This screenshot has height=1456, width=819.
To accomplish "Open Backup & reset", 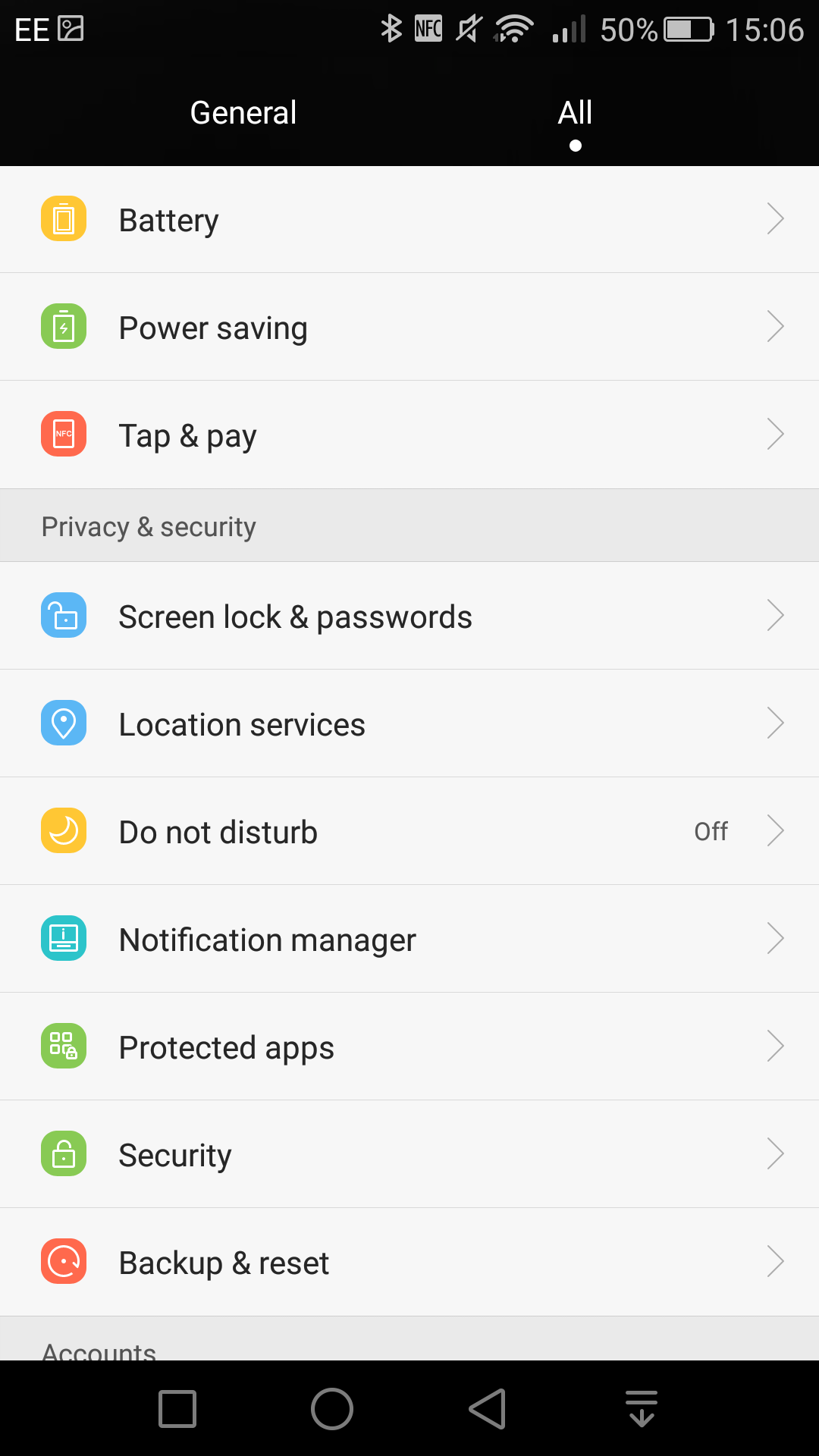I will (409, 1262).
